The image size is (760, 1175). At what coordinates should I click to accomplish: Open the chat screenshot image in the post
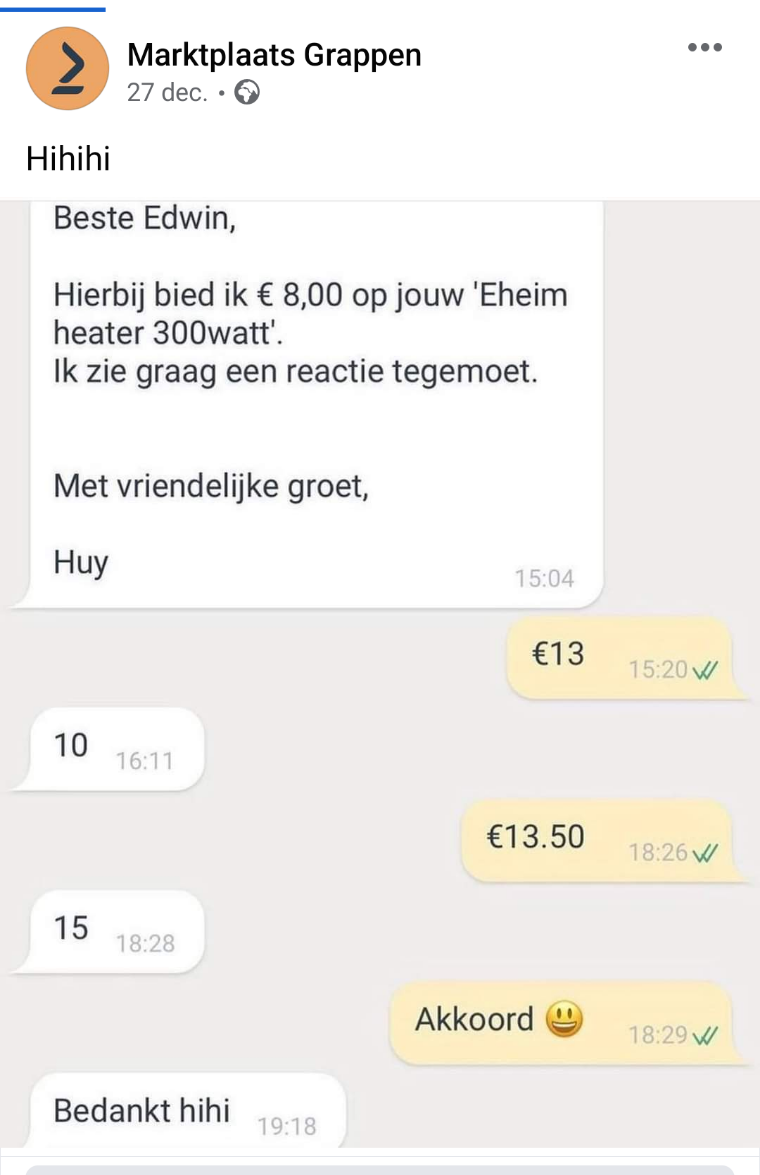380,670
